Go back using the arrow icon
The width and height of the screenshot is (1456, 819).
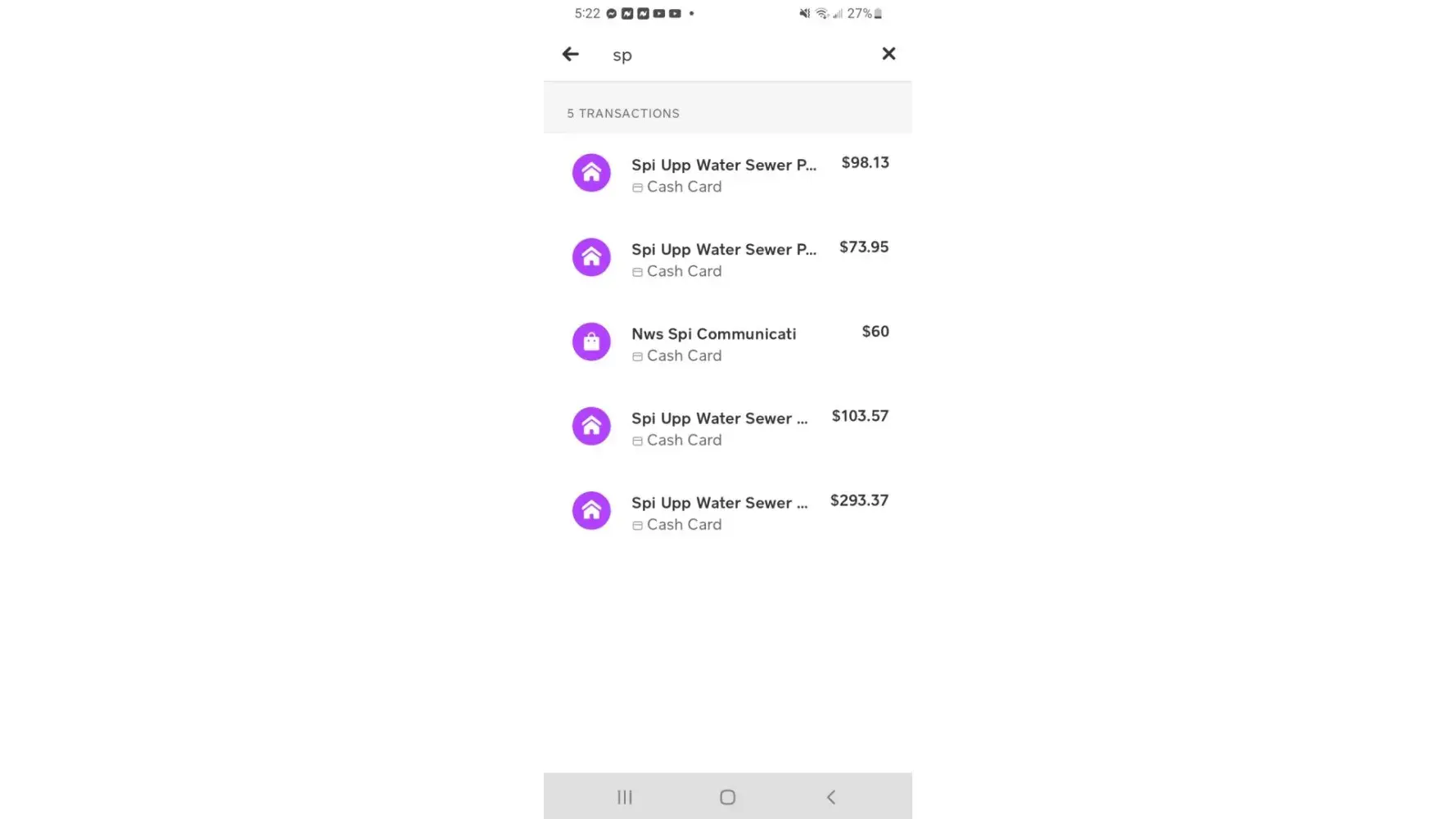click(x=571, y=54)
